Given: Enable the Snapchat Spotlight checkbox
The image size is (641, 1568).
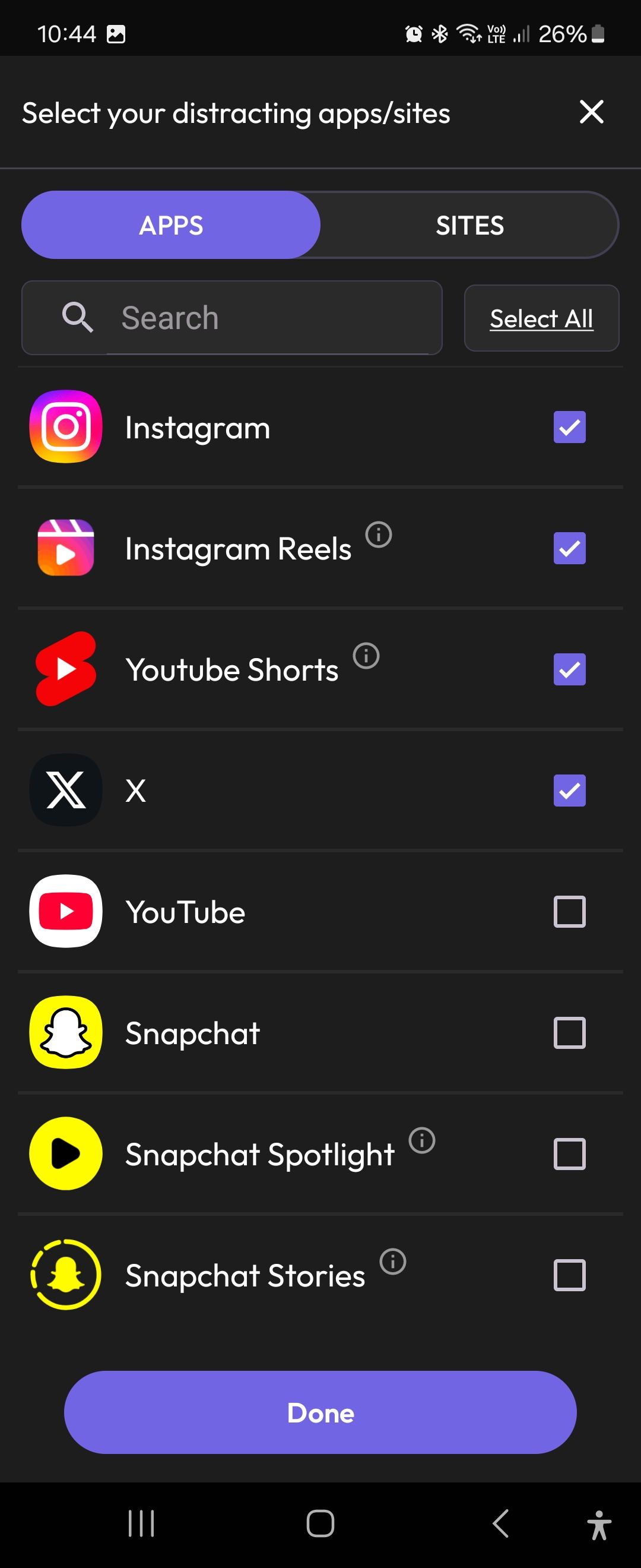Looking at the screenshot, I should click(569, 1154).
